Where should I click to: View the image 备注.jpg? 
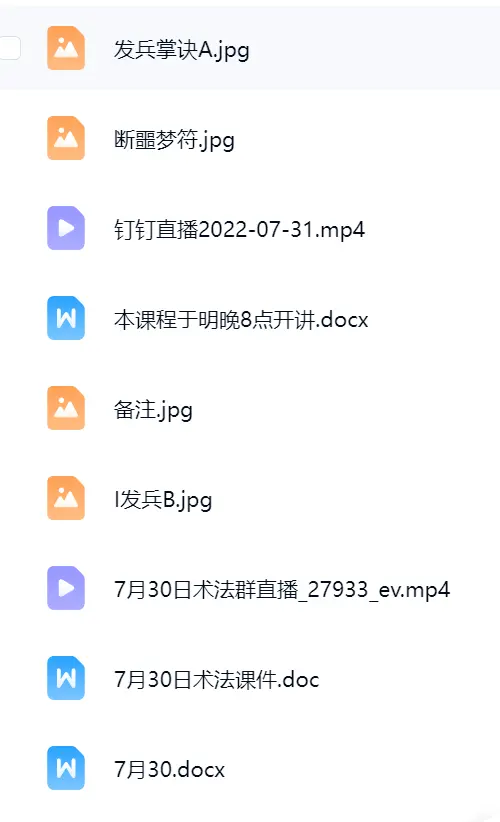point(153,410)
